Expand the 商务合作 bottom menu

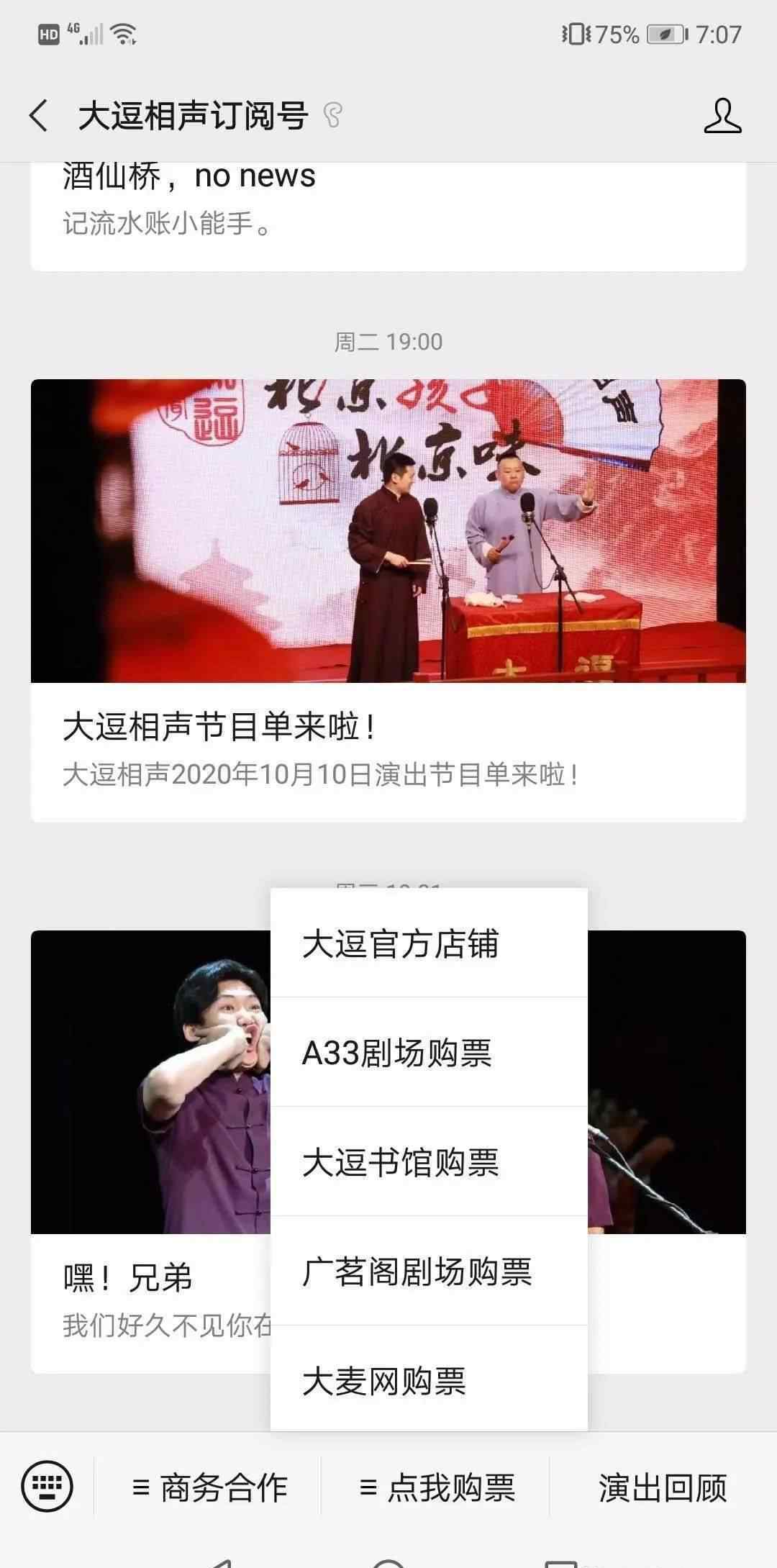(x=209, y=1487)
